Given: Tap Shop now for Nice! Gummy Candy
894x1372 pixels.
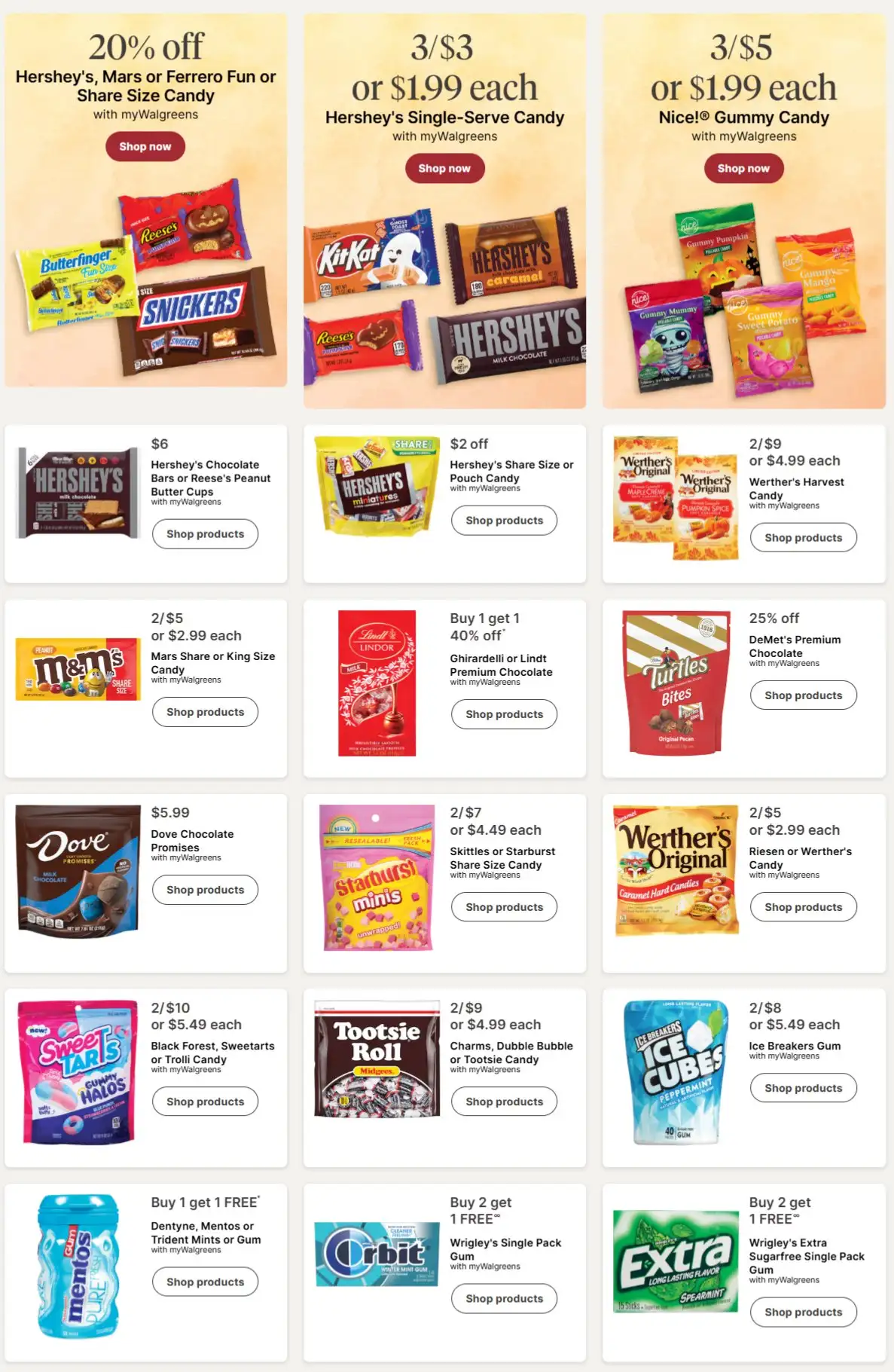Looking at the screenshot, I should (x=743, y=168).
